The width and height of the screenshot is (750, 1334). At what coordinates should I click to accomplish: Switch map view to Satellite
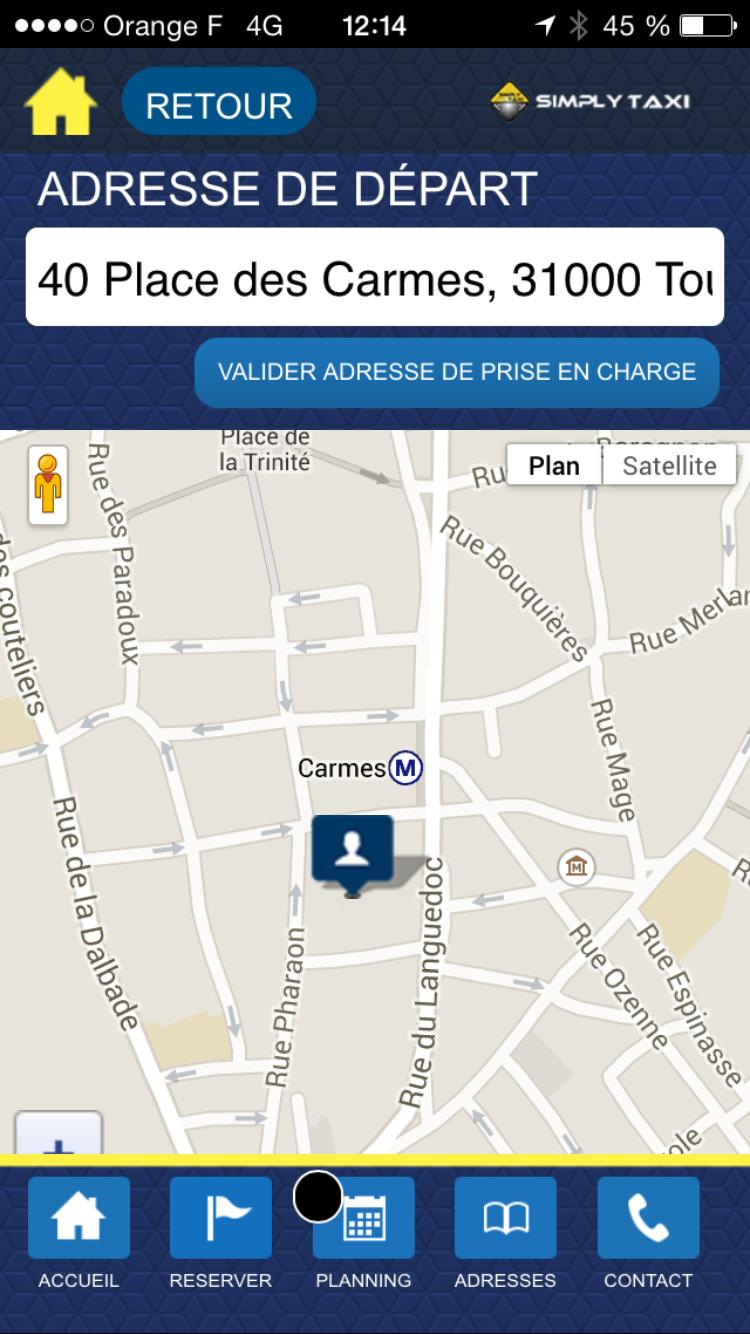point(669,464)
